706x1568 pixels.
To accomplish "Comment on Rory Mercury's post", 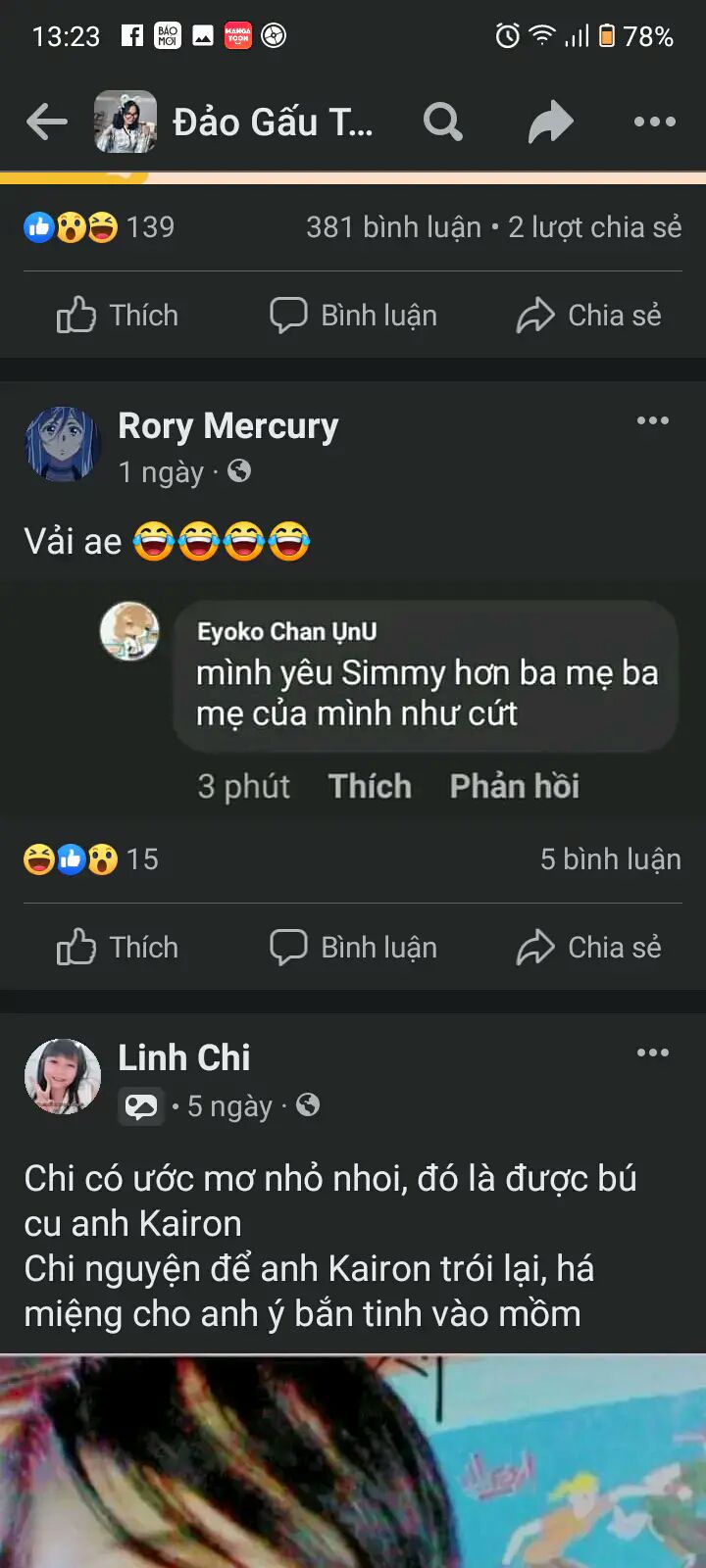I will click(354, 948).
